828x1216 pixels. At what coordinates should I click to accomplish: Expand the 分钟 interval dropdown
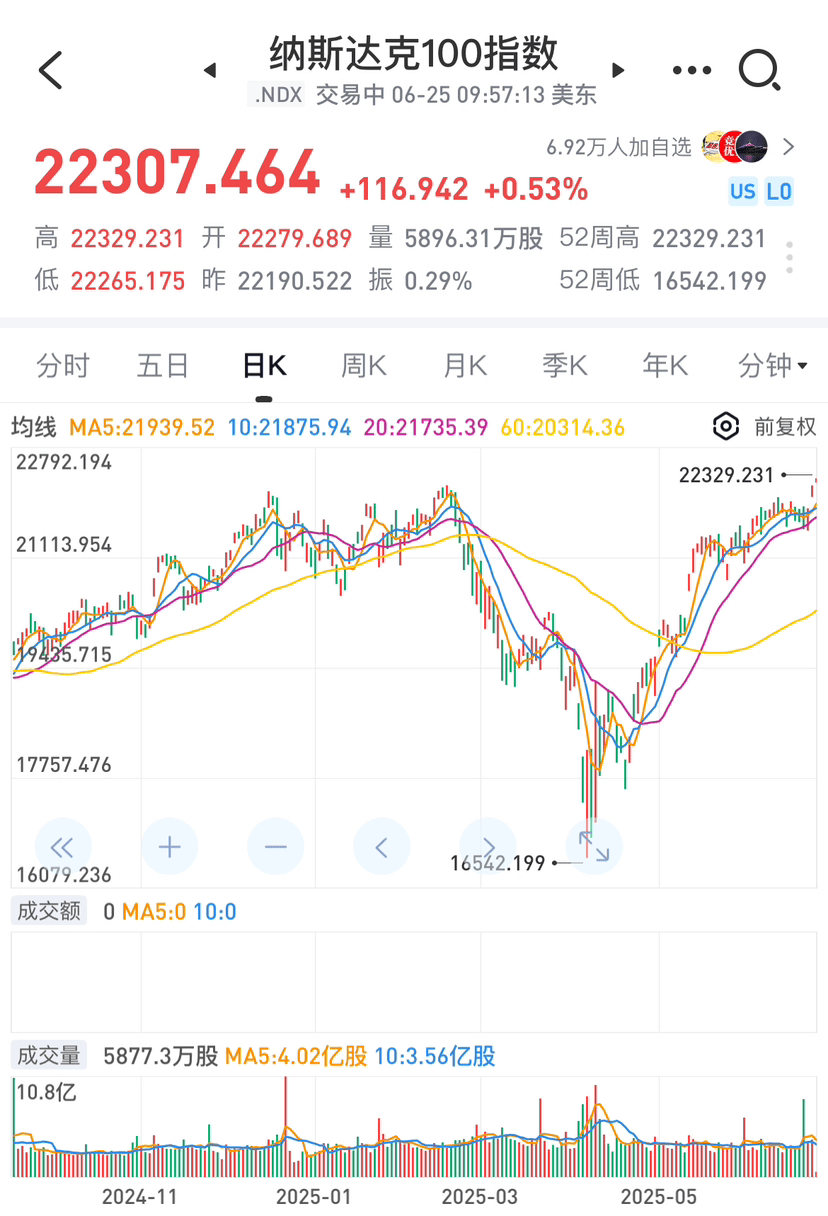772,366
